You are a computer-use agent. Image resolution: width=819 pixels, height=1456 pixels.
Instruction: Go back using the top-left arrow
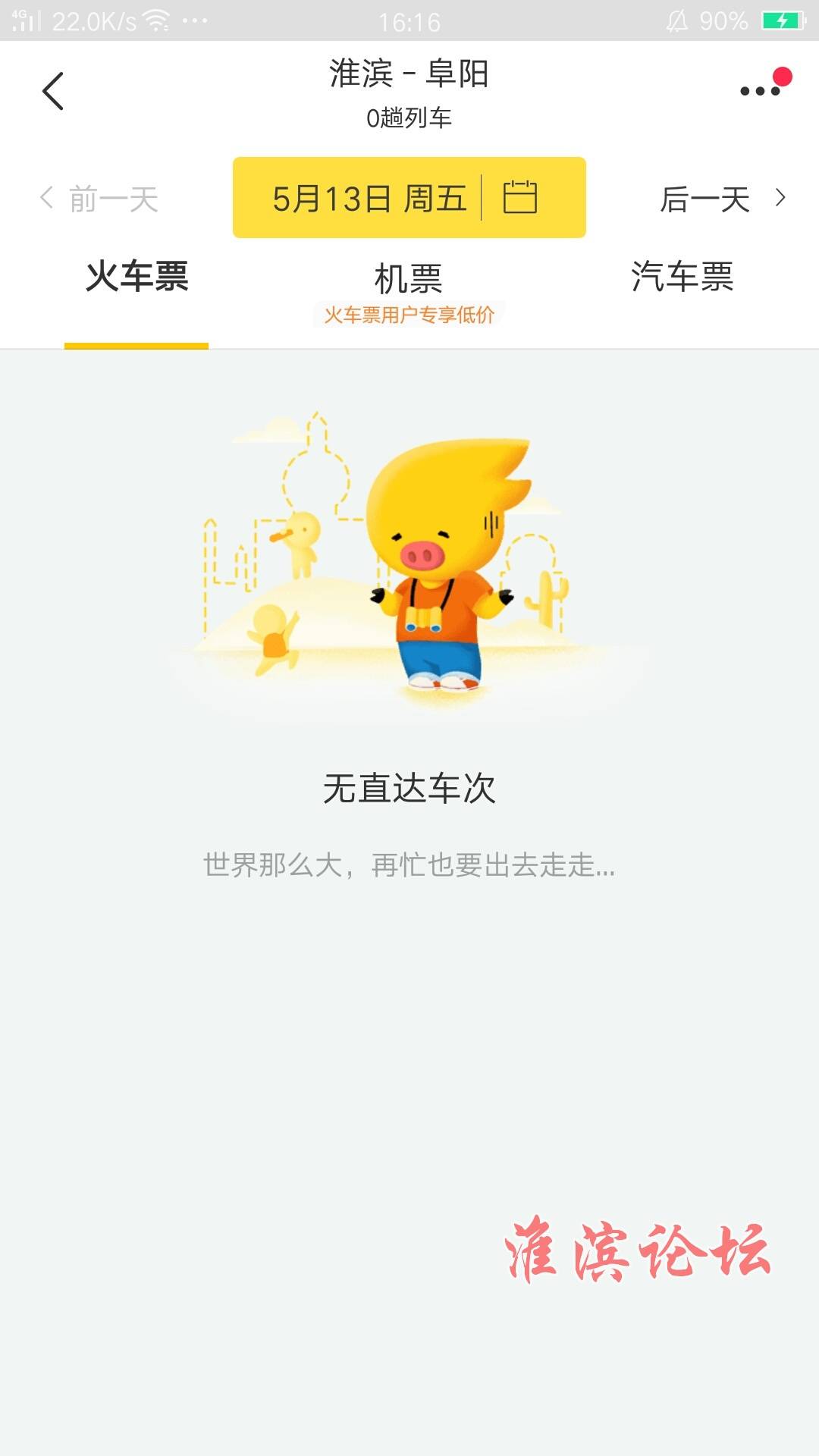[52, 91]
